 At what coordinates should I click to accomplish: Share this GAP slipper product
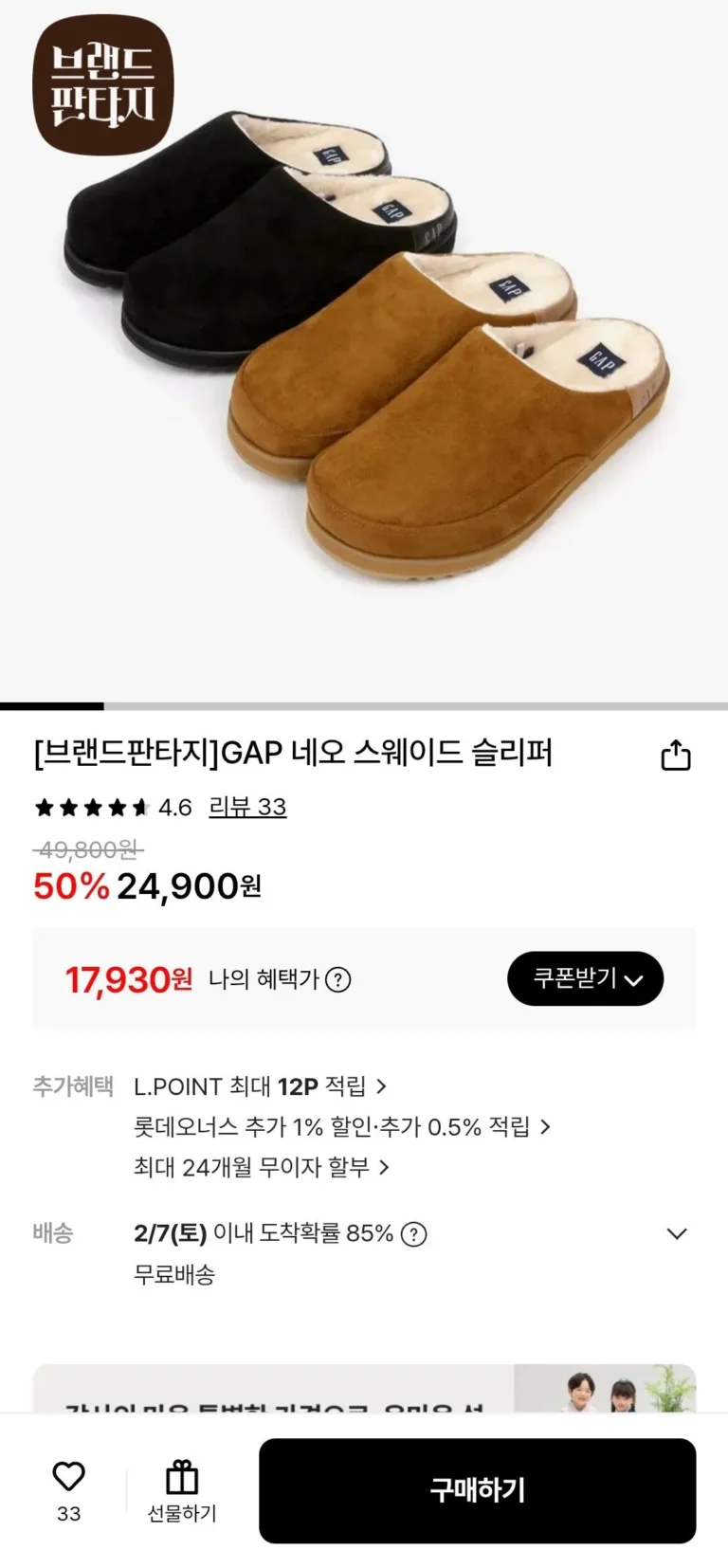click(x=676, y=756)
